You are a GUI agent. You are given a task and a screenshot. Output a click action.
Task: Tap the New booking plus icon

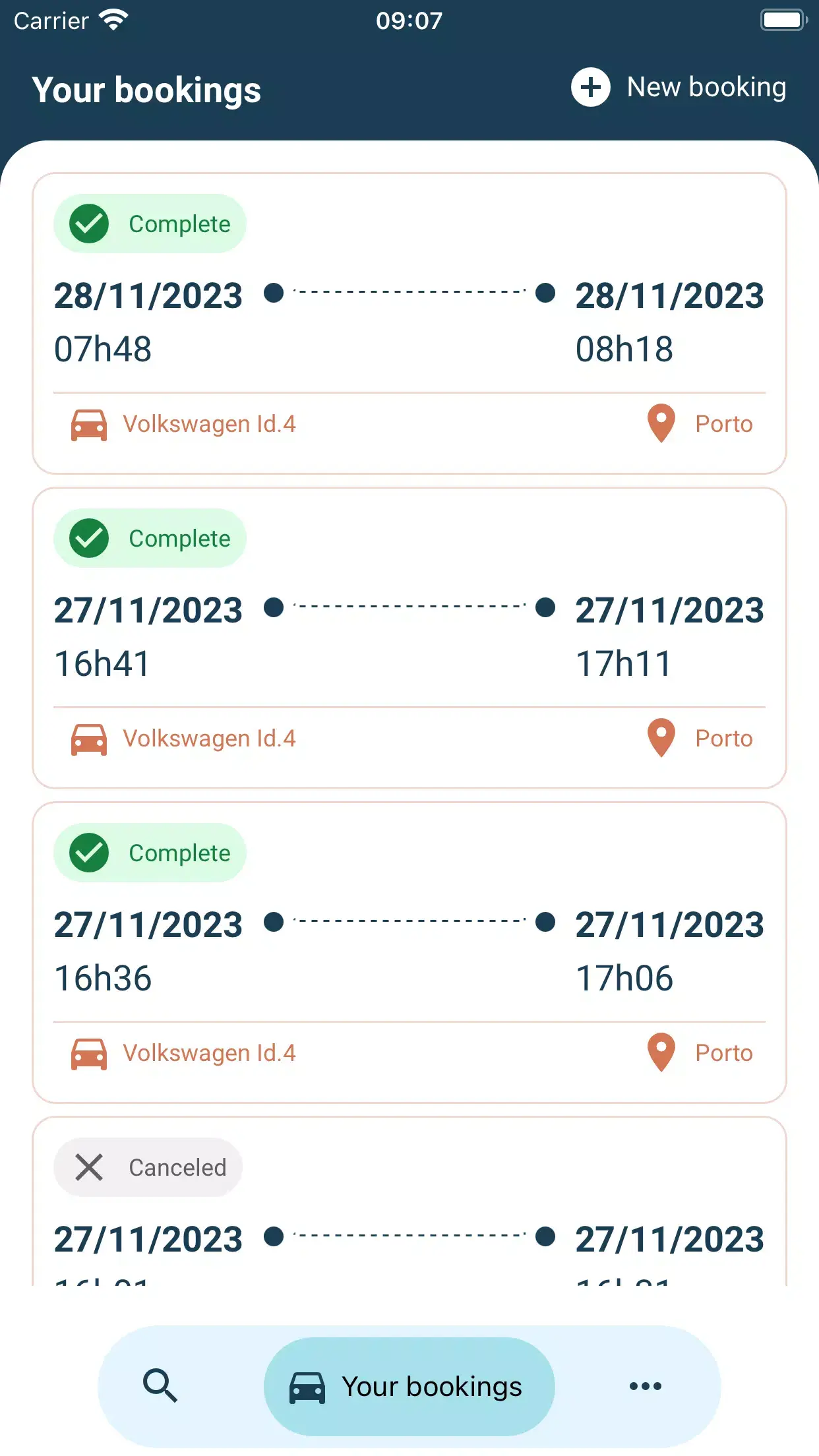pos(590,87)
